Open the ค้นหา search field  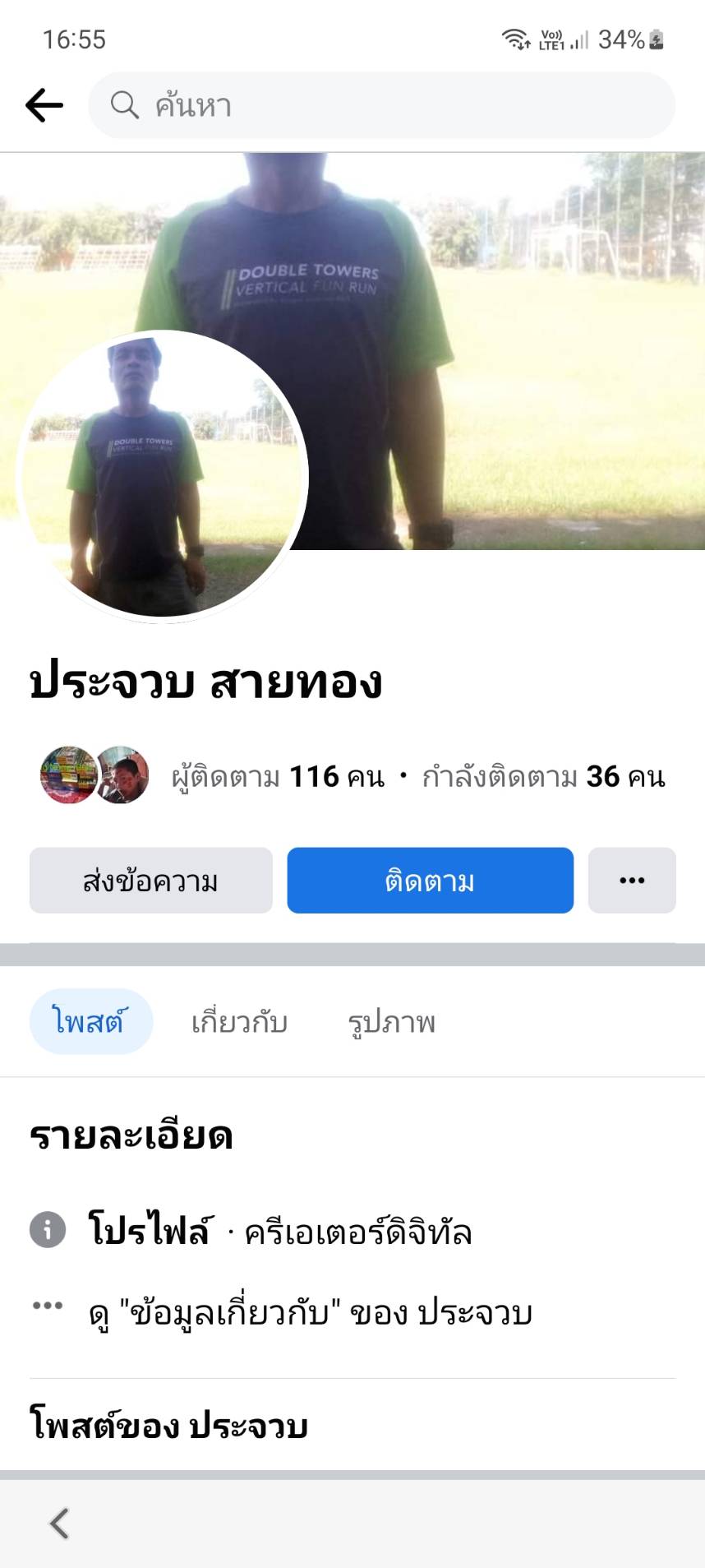click(x=382, y=105)
